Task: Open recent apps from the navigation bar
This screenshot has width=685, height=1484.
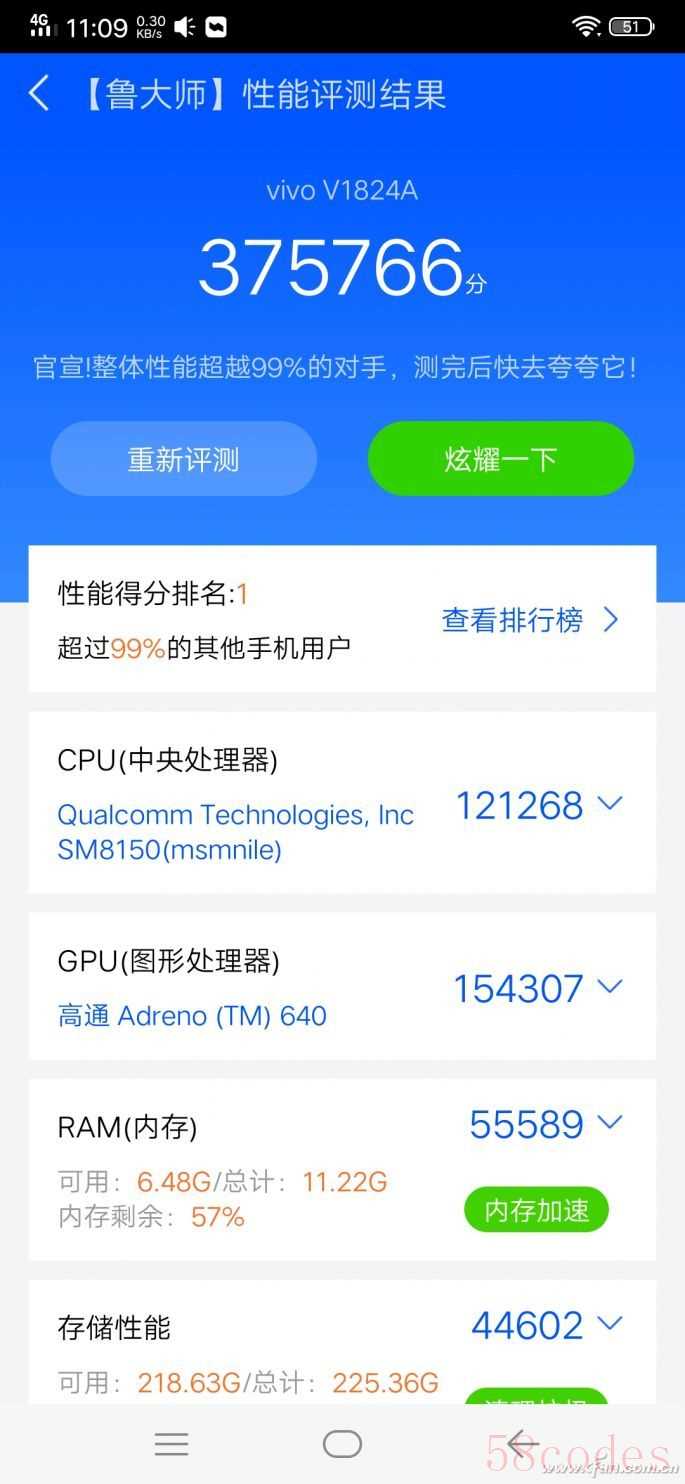Action: tap(171, 1443)
